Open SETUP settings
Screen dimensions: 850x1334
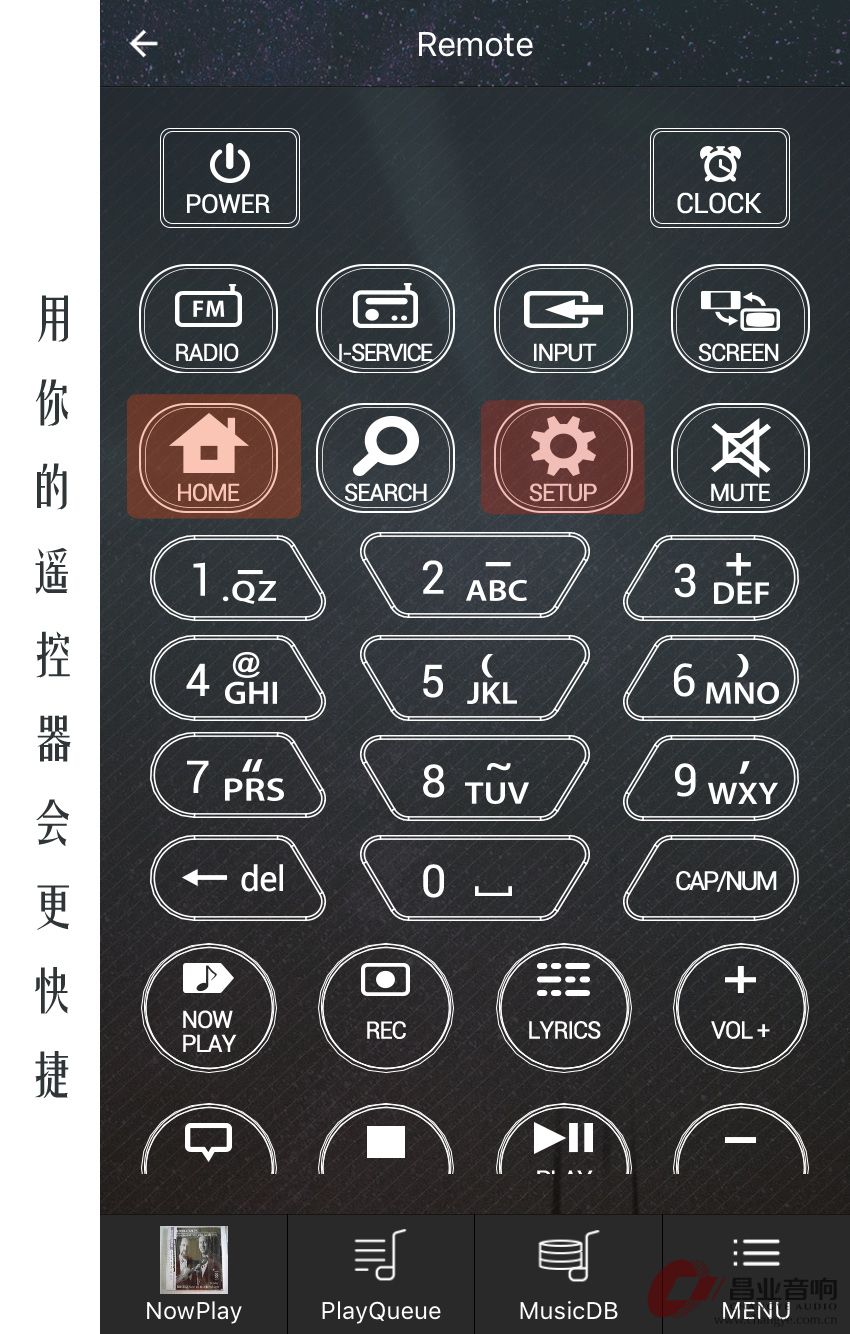563,458
